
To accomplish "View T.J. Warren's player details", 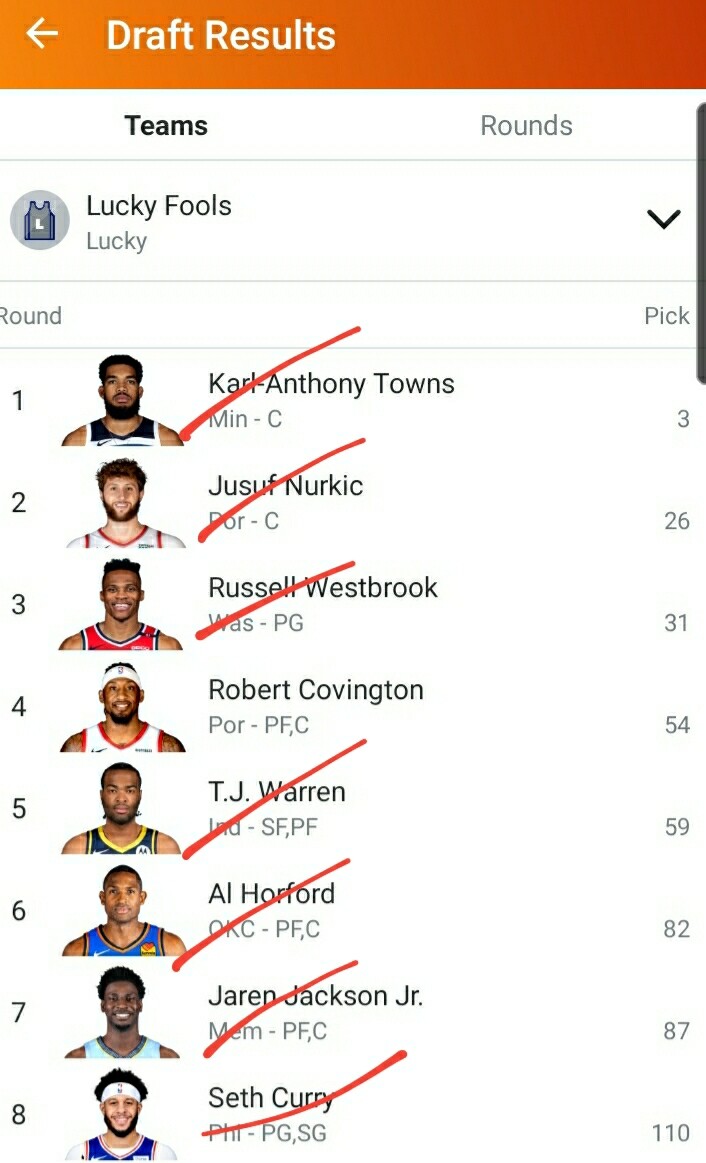I will click(277, 808).
